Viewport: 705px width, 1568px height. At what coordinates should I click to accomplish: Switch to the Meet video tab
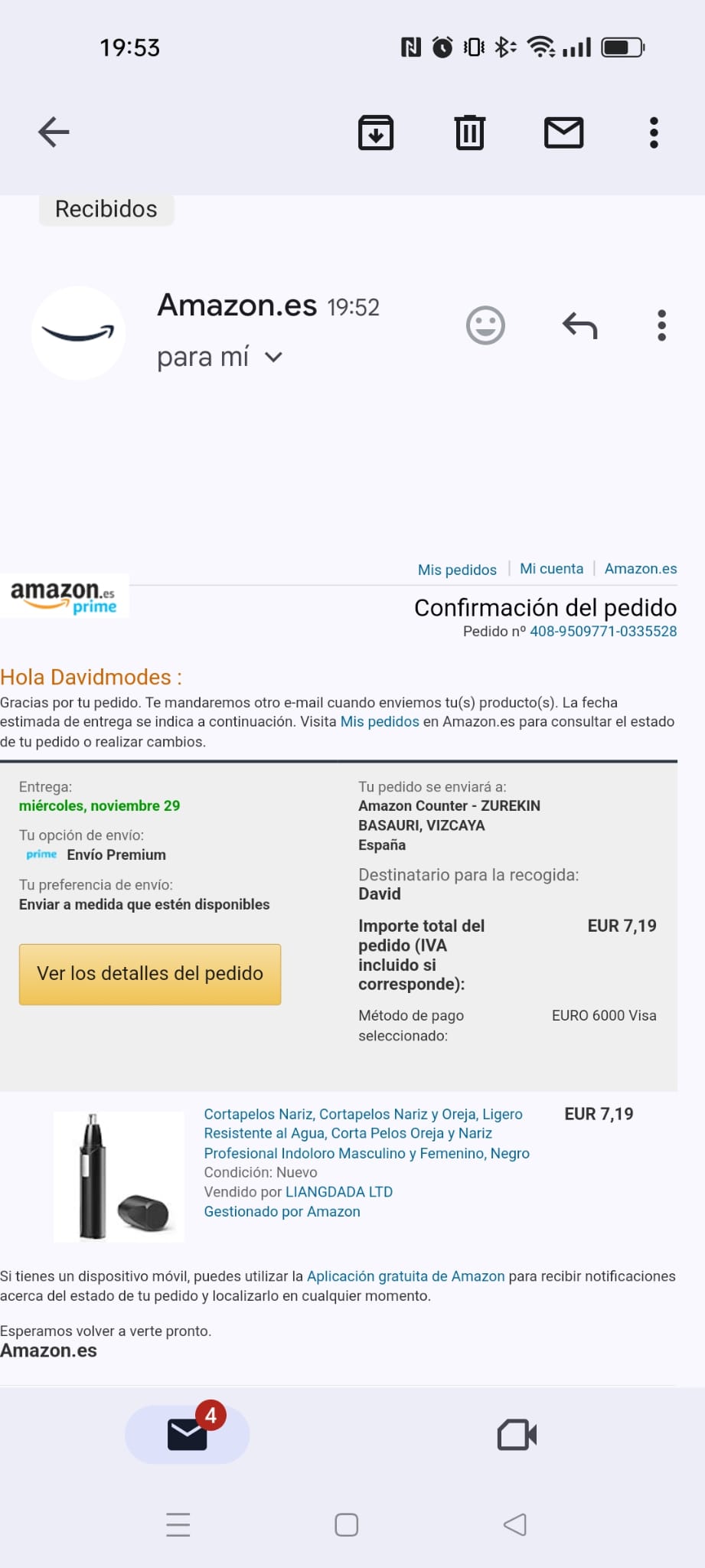(x=517, y=1435)
